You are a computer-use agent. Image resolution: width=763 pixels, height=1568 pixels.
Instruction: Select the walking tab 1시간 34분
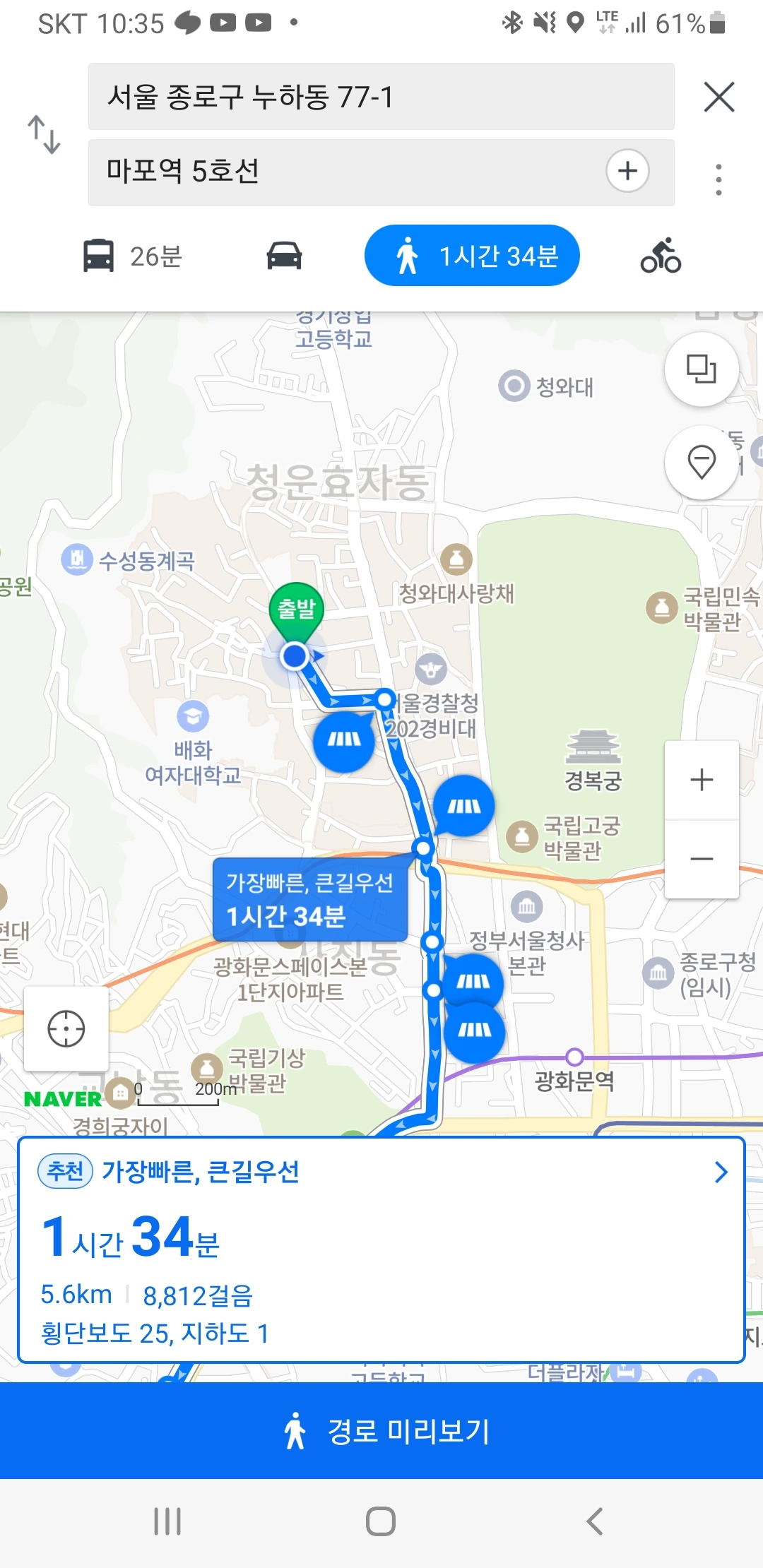coord(472,256)
